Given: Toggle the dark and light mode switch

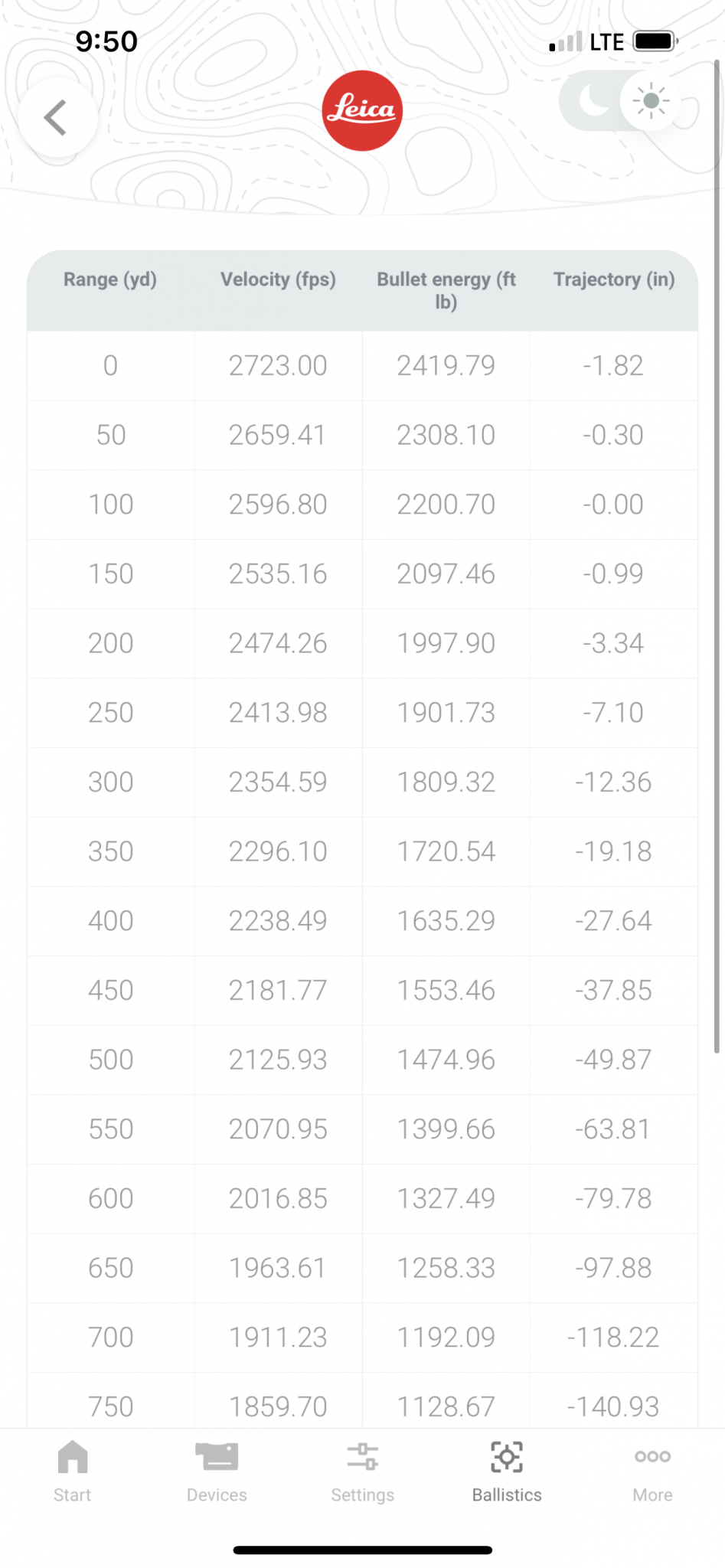Looking at the screenshot, I should click(619, 101).
